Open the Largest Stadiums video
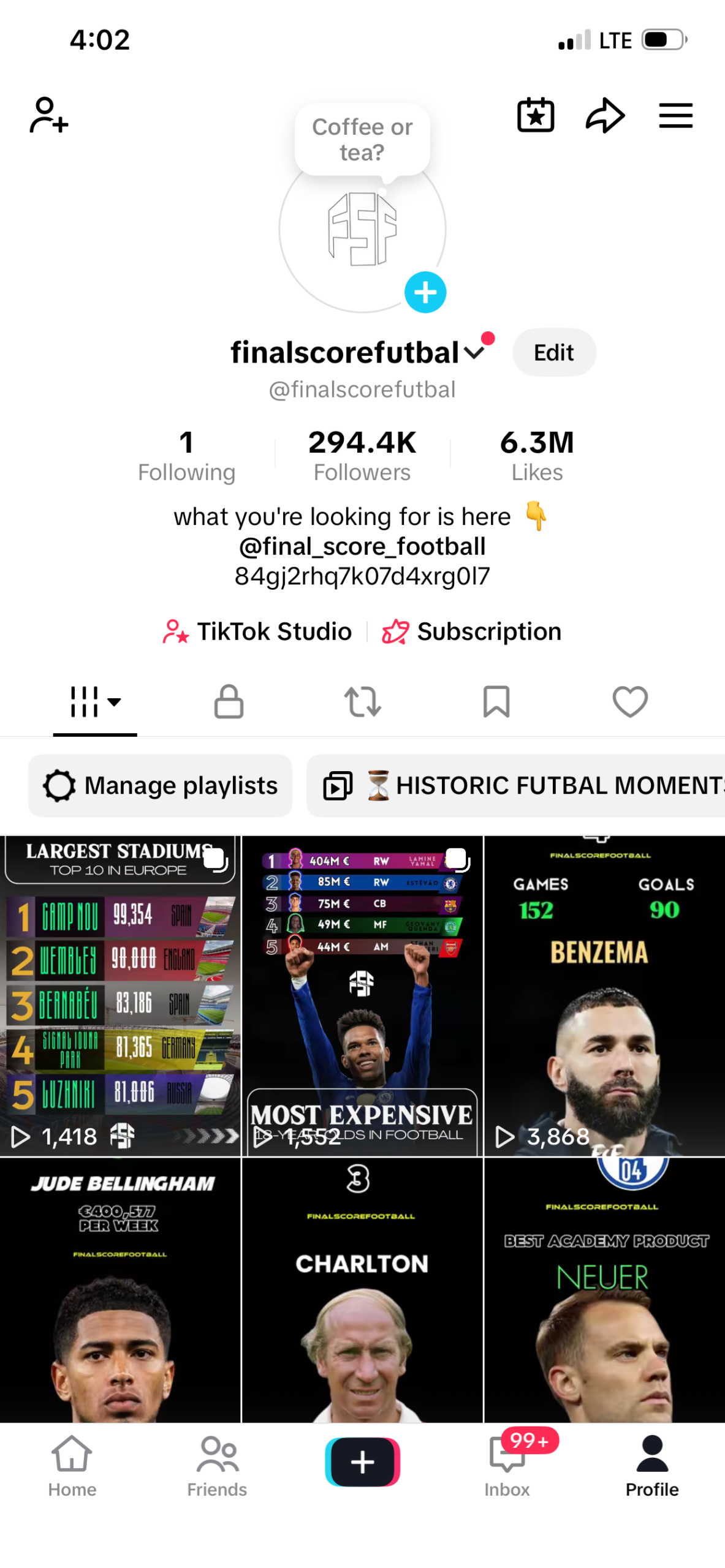Image resolution: width=725 pixels, height=1568 pixels. tap(120, 995)
